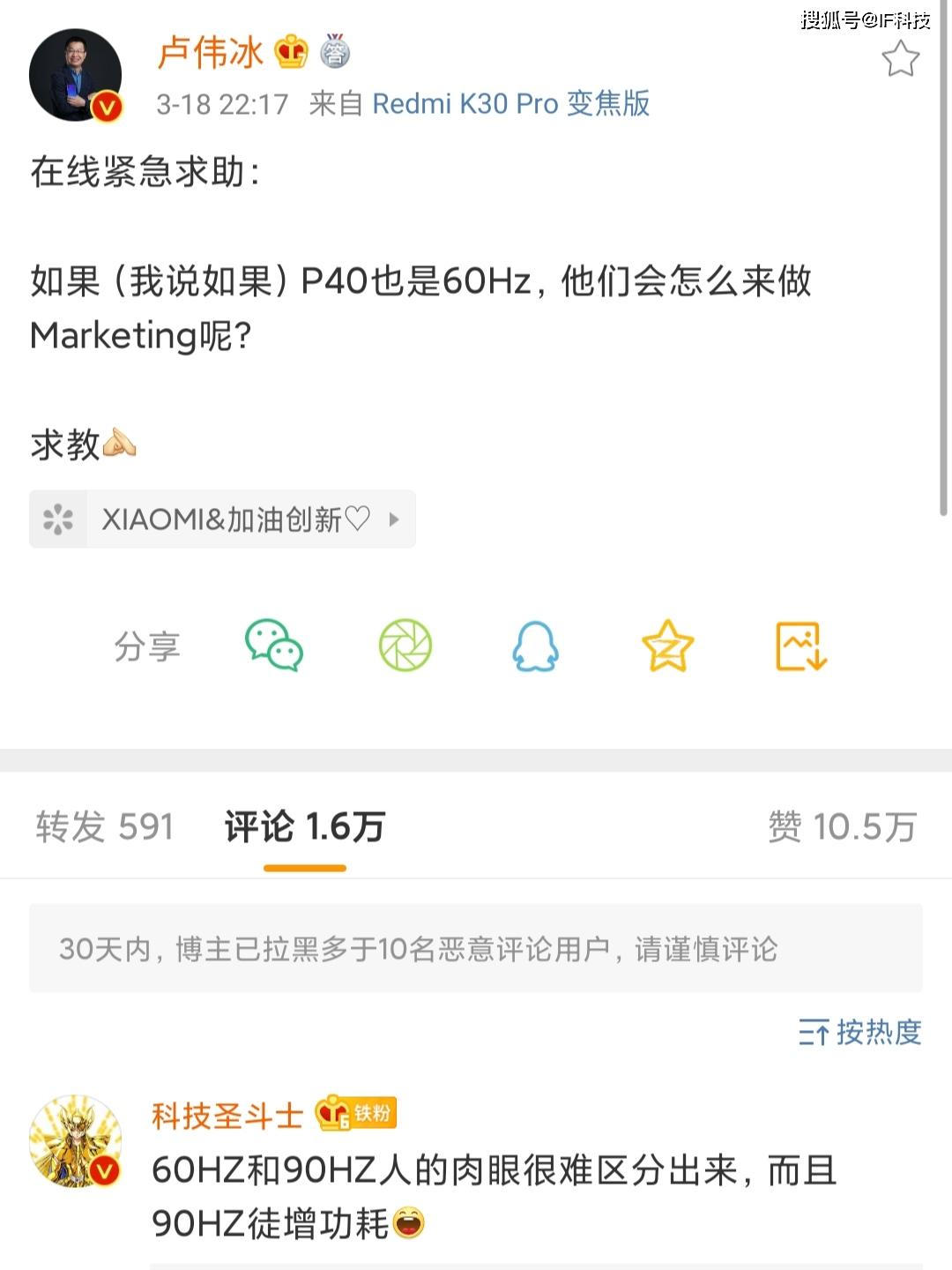Open the Redmi K30 Pro 变焦版 source link
This screenshot has height=1270, width=952.
[510, 104]
